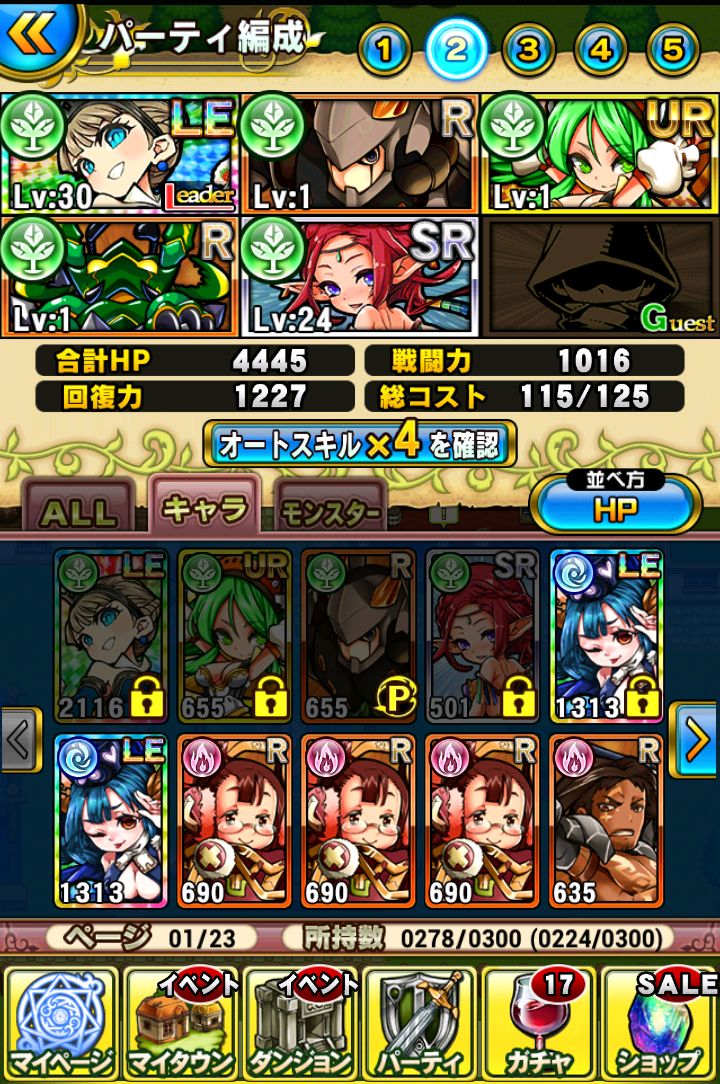
Task: Switch to the モンスター tab
Action: 330,512
